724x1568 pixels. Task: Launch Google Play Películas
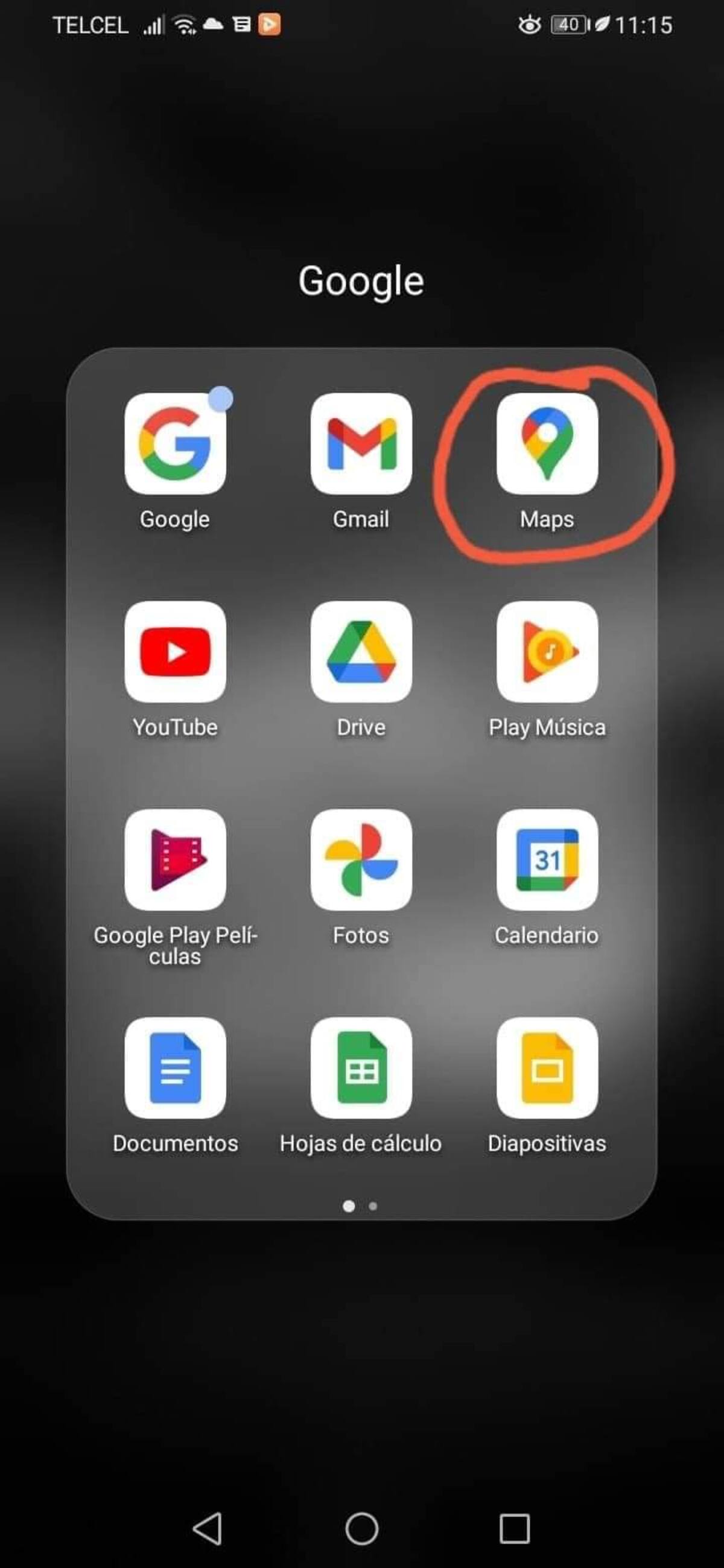175,859
